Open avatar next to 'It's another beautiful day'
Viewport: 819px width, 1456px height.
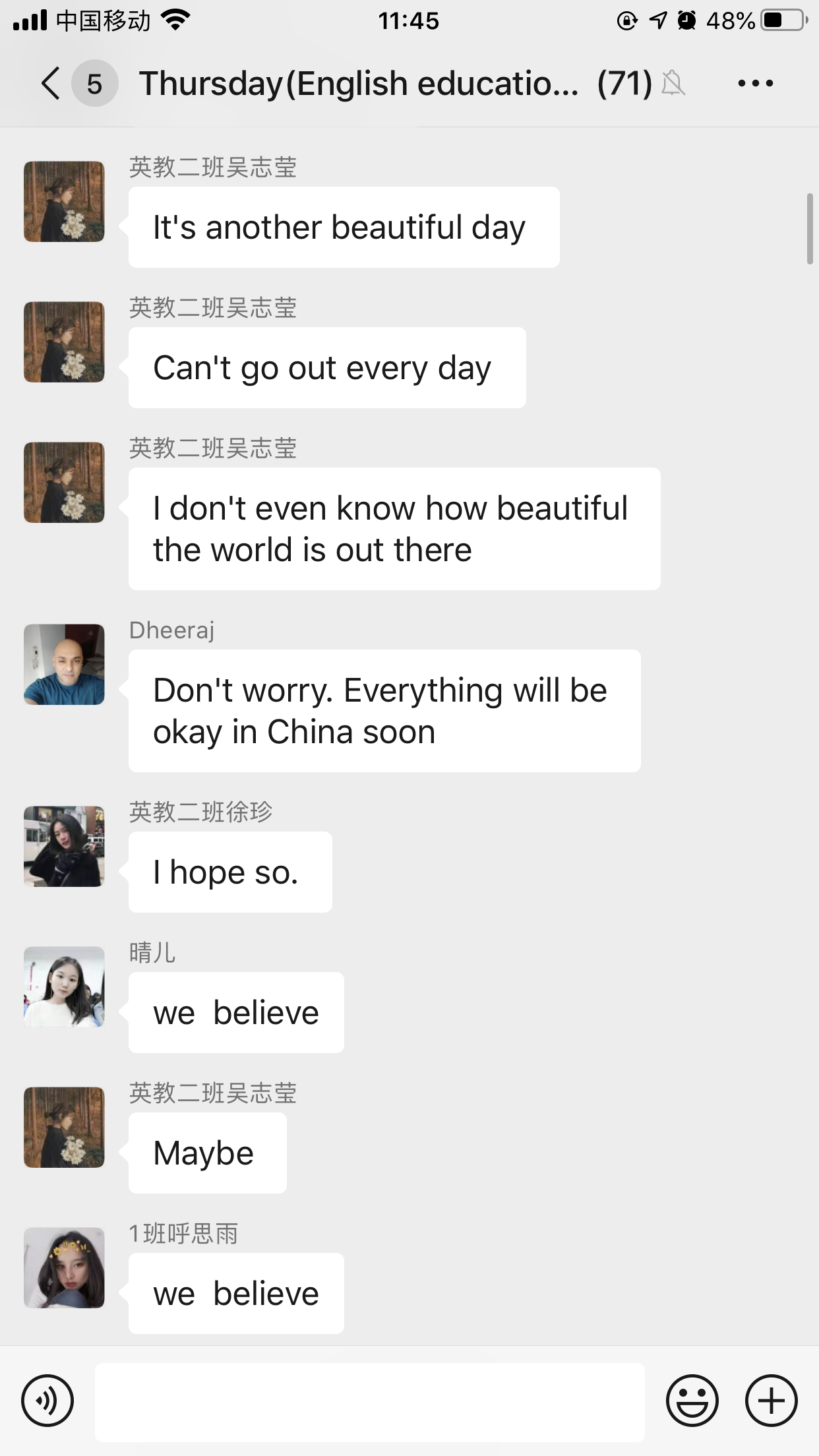64,201
